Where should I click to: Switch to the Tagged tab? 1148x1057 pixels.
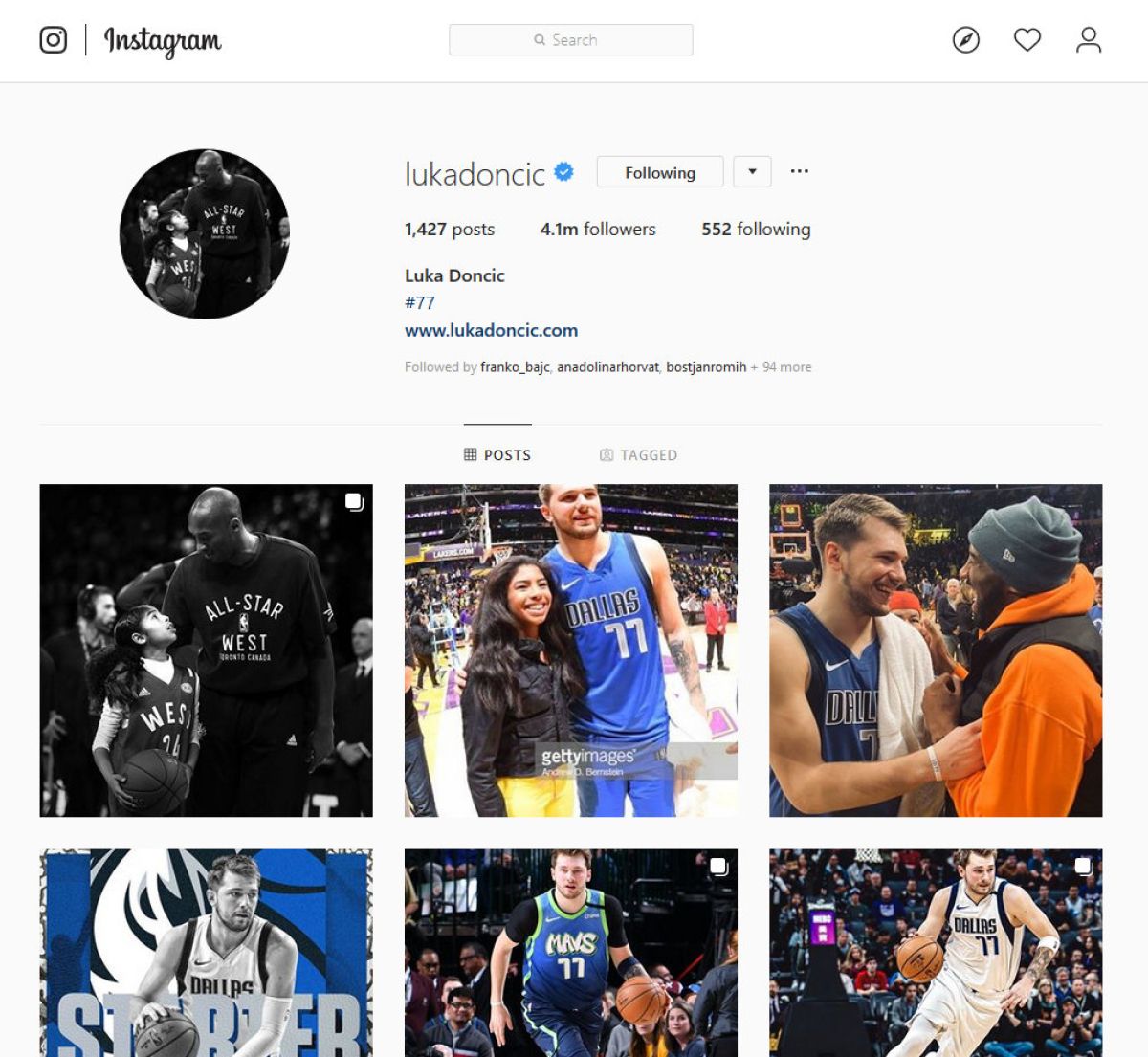coord(638,455)
